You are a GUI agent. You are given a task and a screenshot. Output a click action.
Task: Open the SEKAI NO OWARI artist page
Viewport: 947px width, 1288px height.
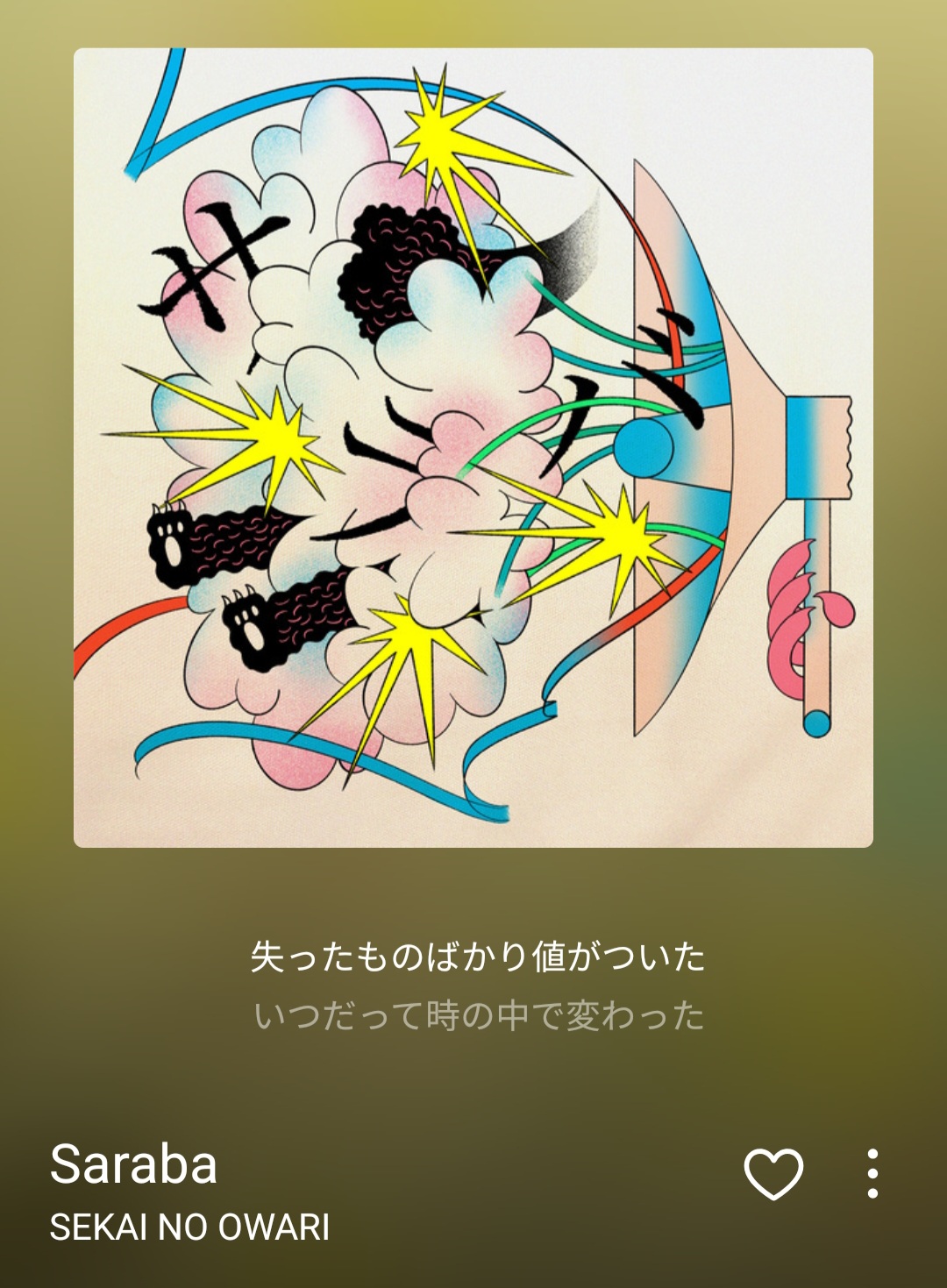(189, 1228)
